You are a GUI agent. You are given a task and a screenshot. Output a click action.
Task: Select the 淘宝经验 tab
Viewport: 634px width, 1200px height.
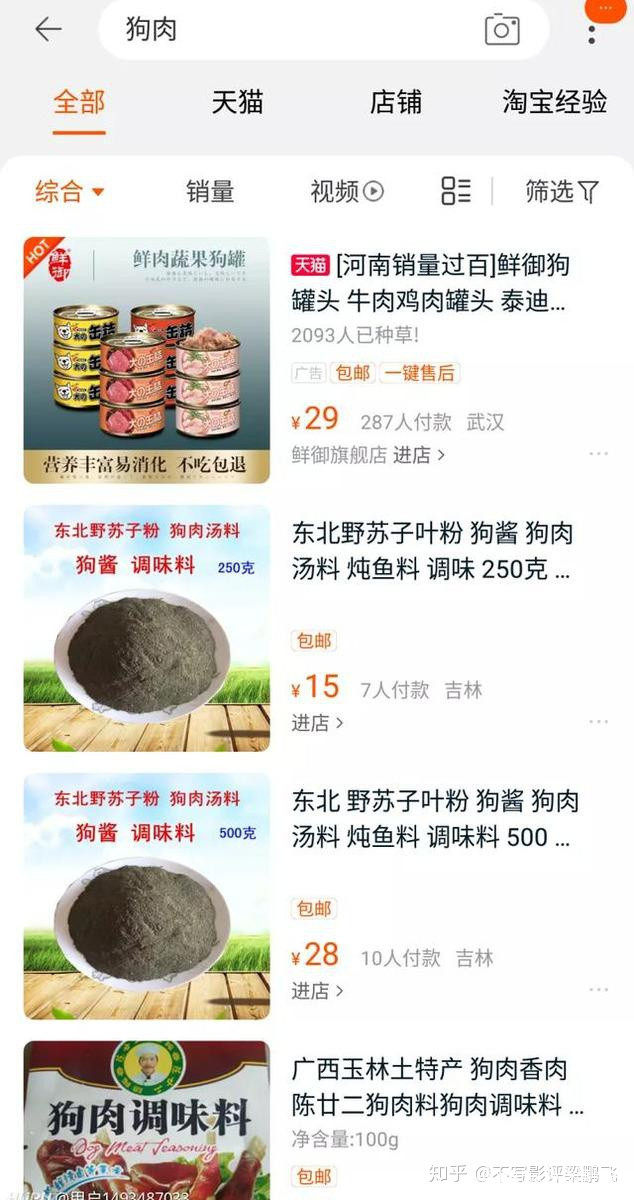point(555,102)
